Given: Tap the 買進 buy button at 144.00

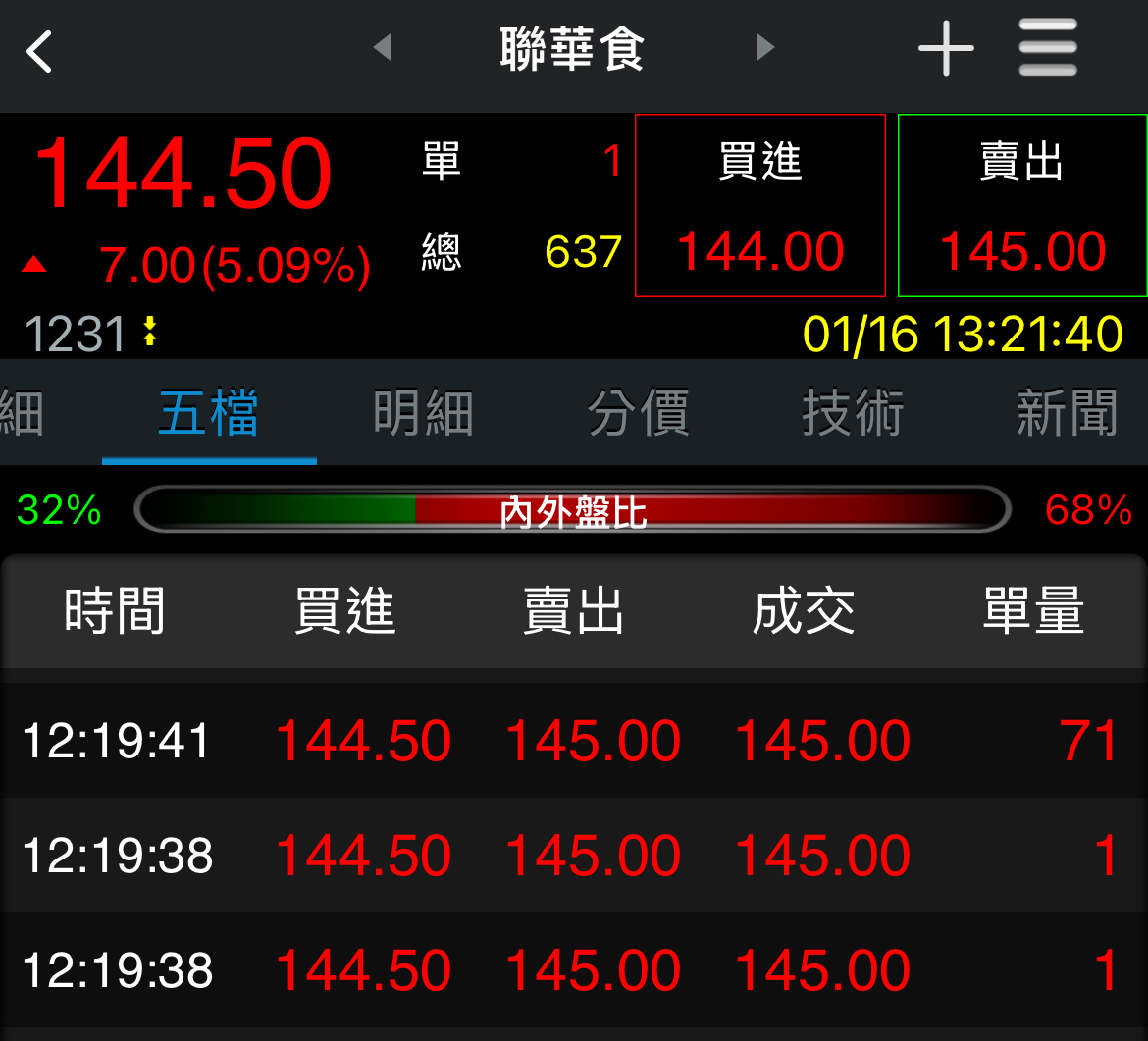Looking at the screenshot, I should (760, 206).
